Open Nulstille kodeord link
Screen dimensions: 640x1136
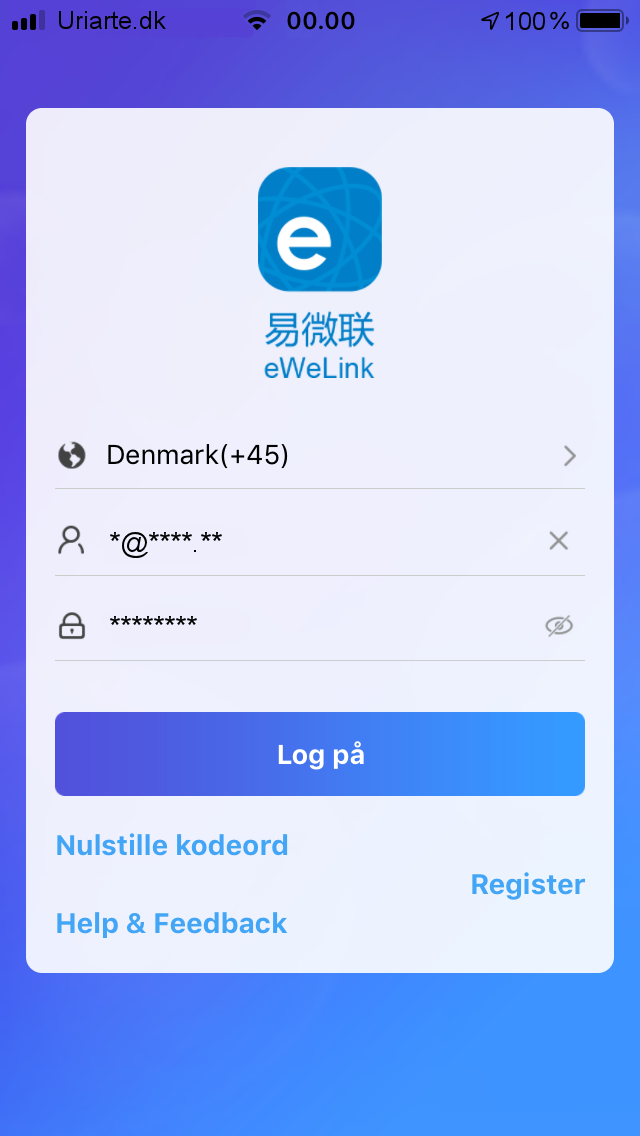point(172,845)
